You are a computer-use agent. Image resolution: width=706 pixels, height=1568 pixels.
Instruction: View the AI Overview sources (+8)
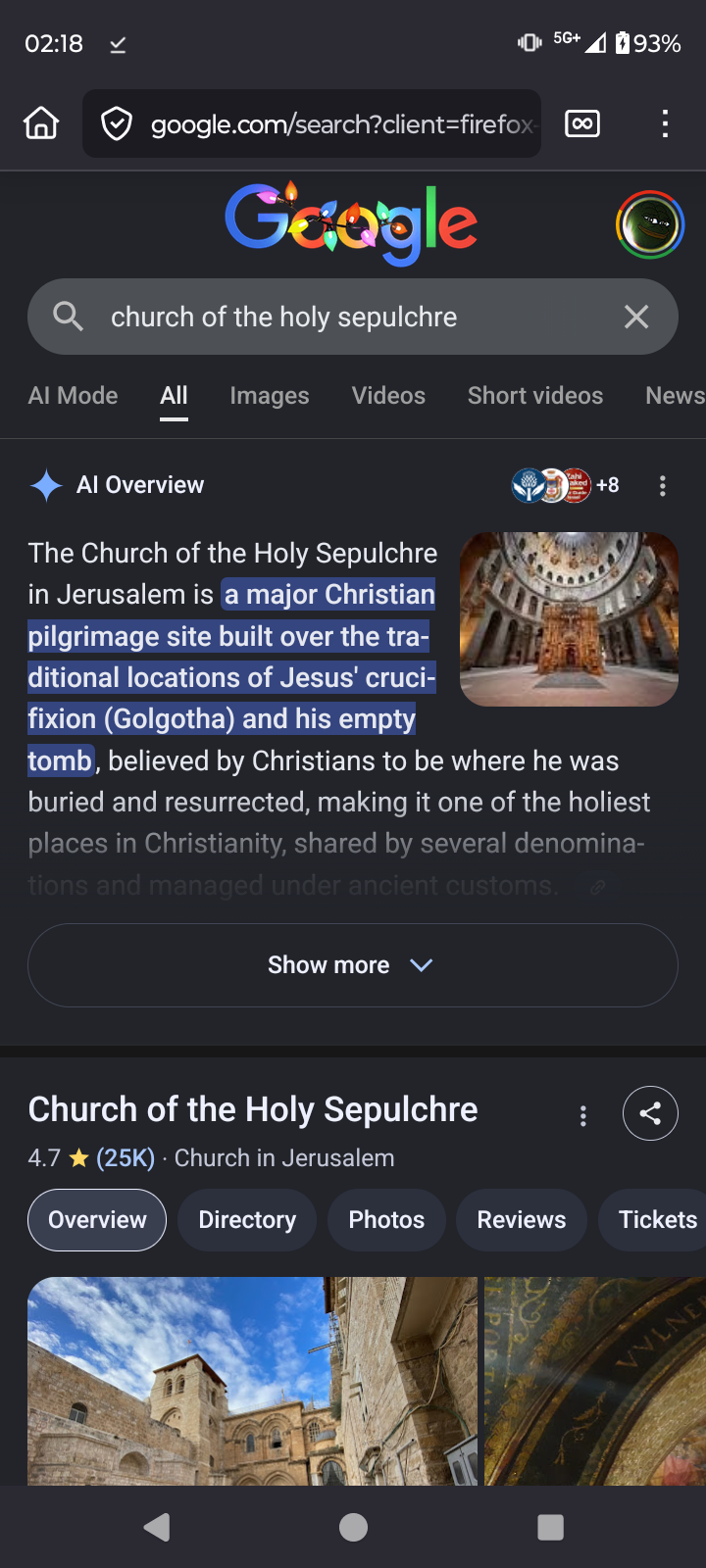tap(565, 485)
